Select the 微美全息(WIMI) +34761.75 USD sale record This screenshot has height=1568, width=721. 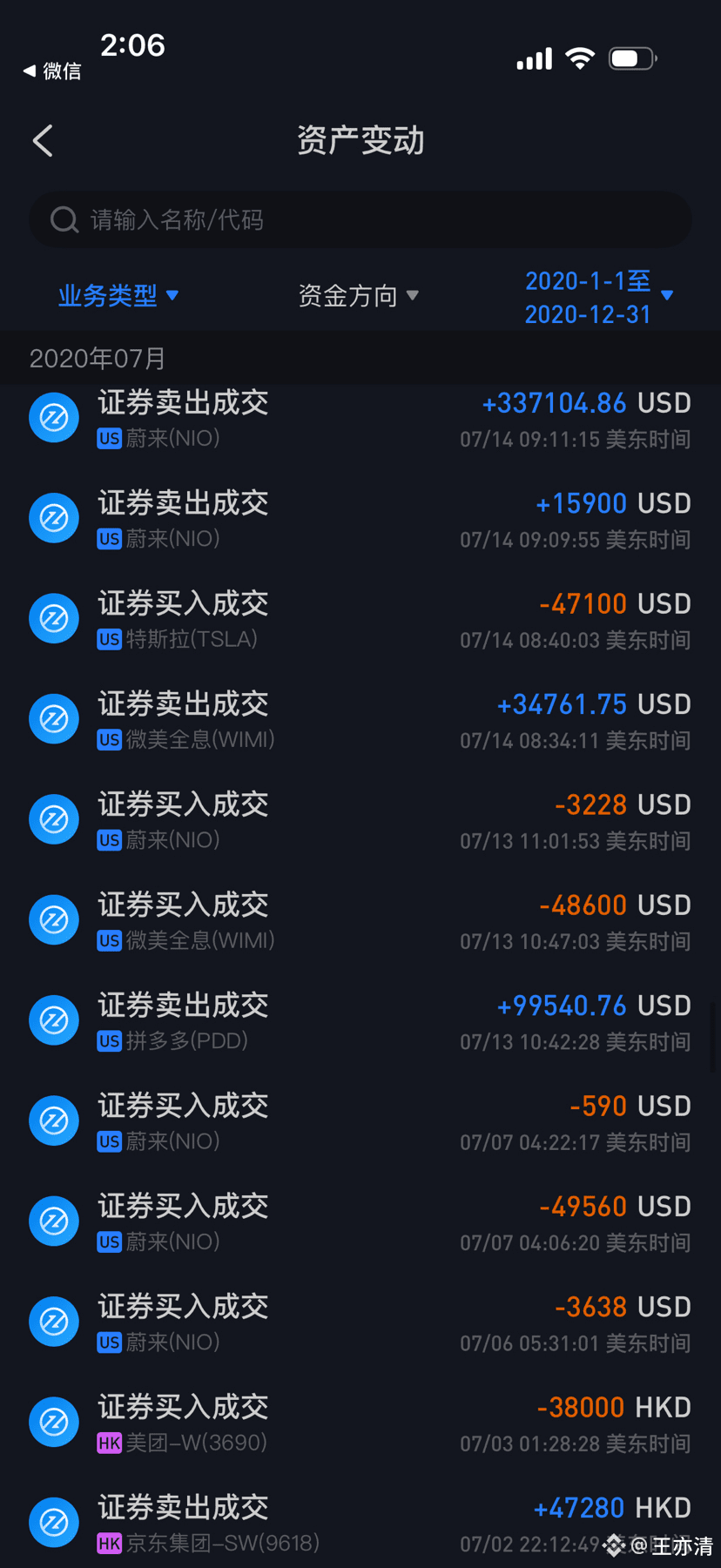click(x=360, y=720)
